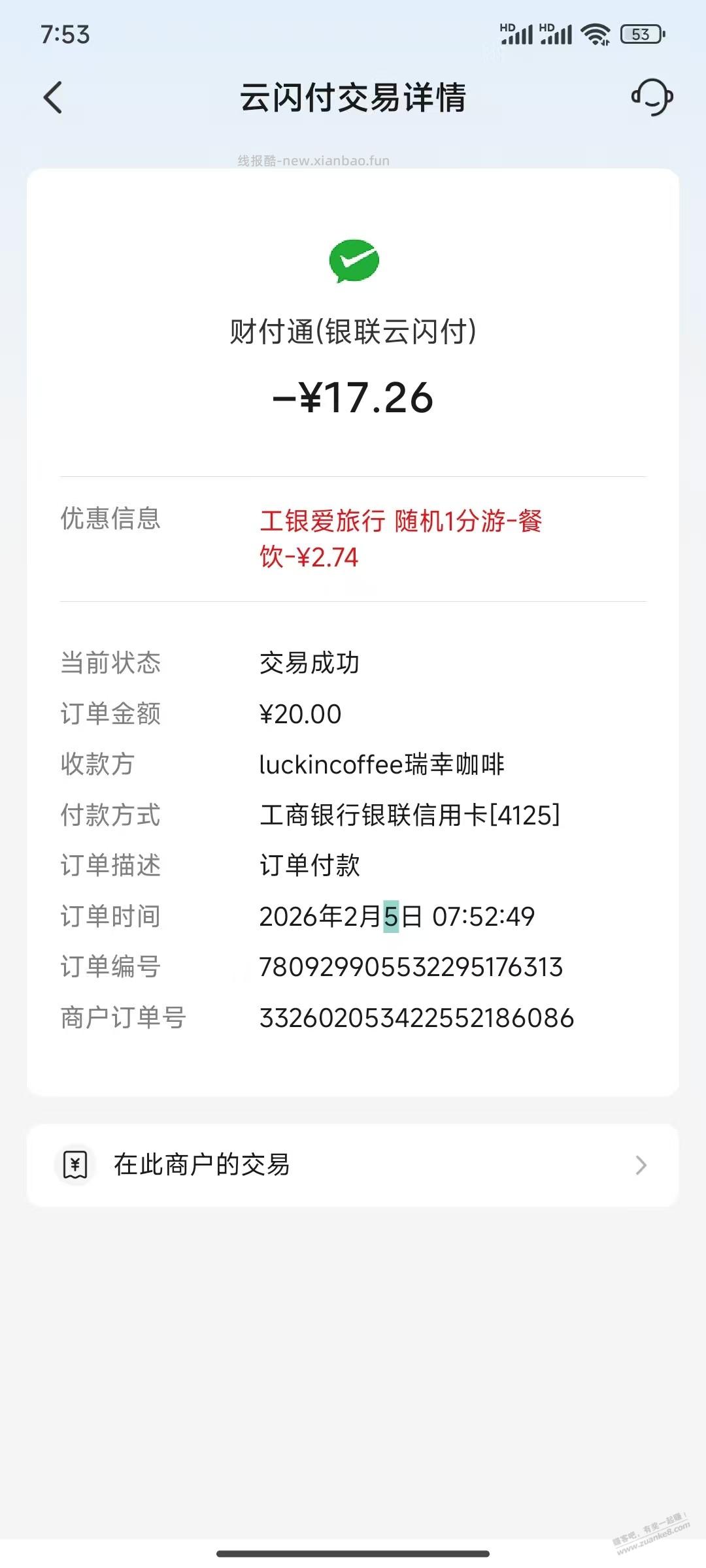Image resolution: width=706 pixels, height=1568 pixels.
Task: Tap luckincoffee瑞幸咖啡 payee name
Action: pos(382,764)
